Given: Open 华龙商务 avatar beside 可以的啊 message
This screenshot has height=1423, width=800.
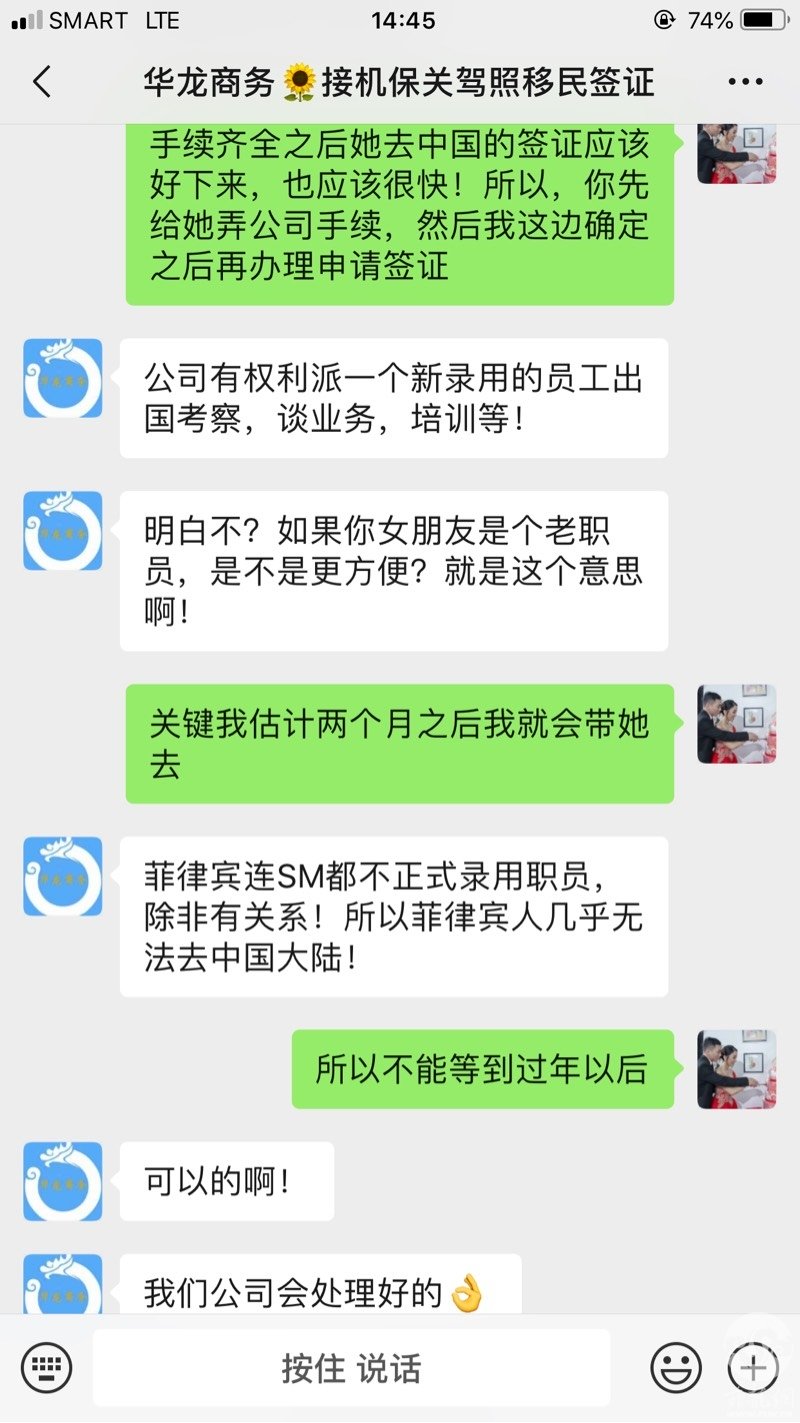Looking at the screenshot, I should pos(63,1181).
